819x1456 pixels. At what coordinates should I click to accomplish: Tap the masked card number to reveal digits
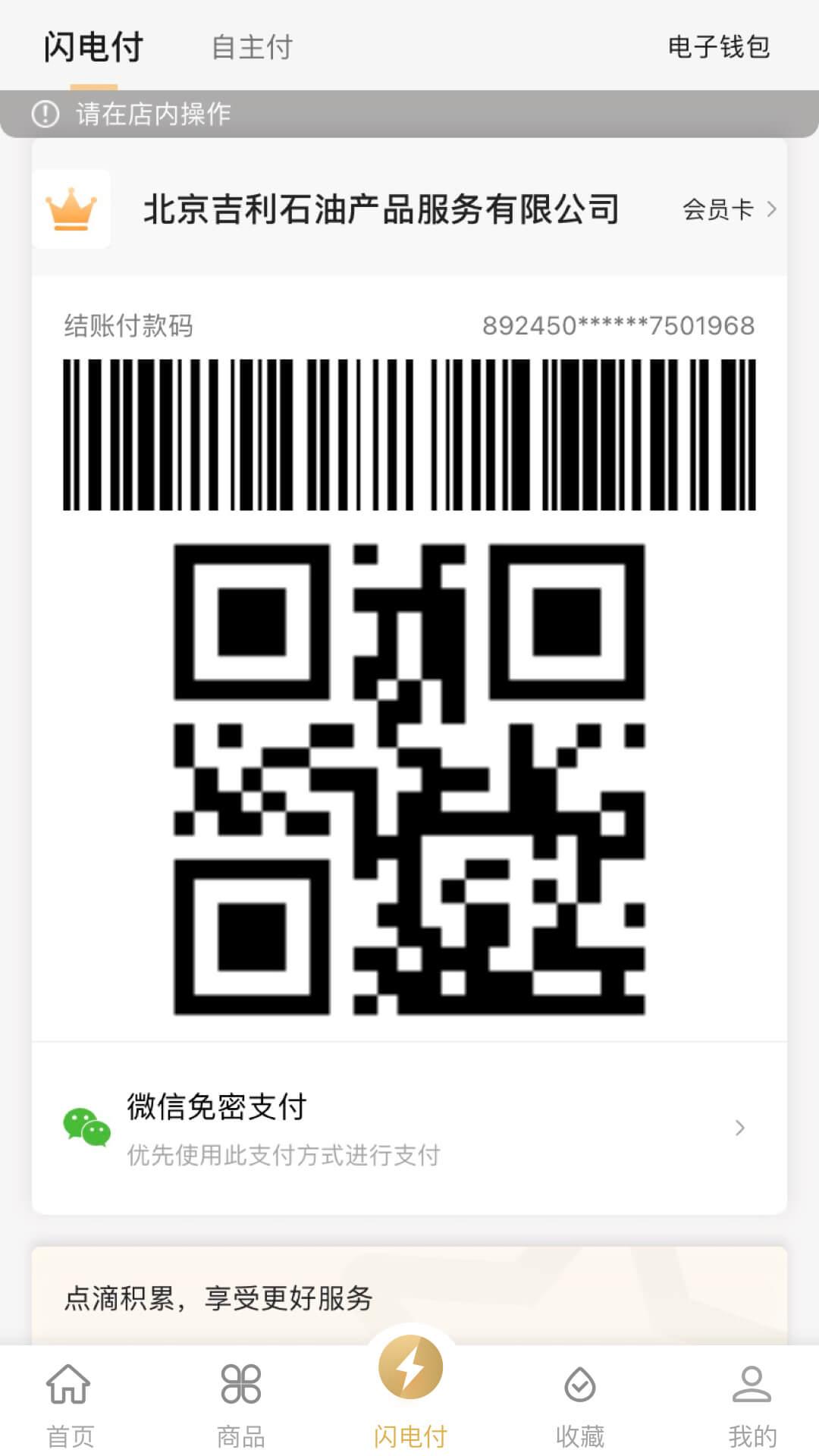point(617,326)
